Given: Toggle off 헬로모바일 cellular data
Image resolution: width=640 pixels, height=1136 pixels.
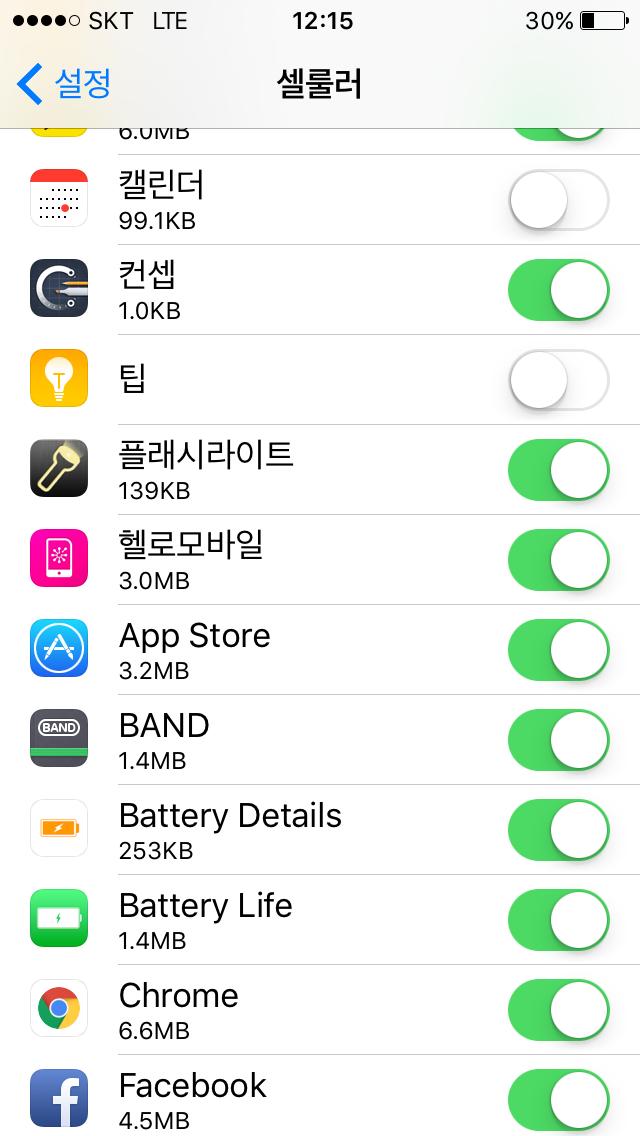Looking at the screenshot, I should point(558,560).
